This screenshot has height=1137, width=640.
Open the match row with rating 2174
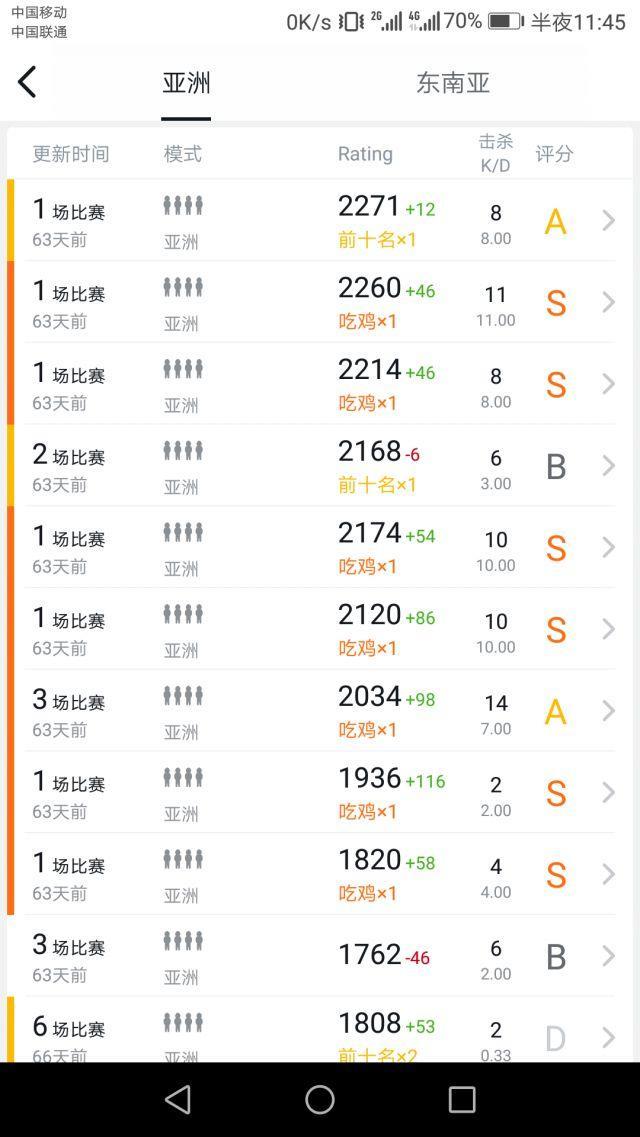320,547
